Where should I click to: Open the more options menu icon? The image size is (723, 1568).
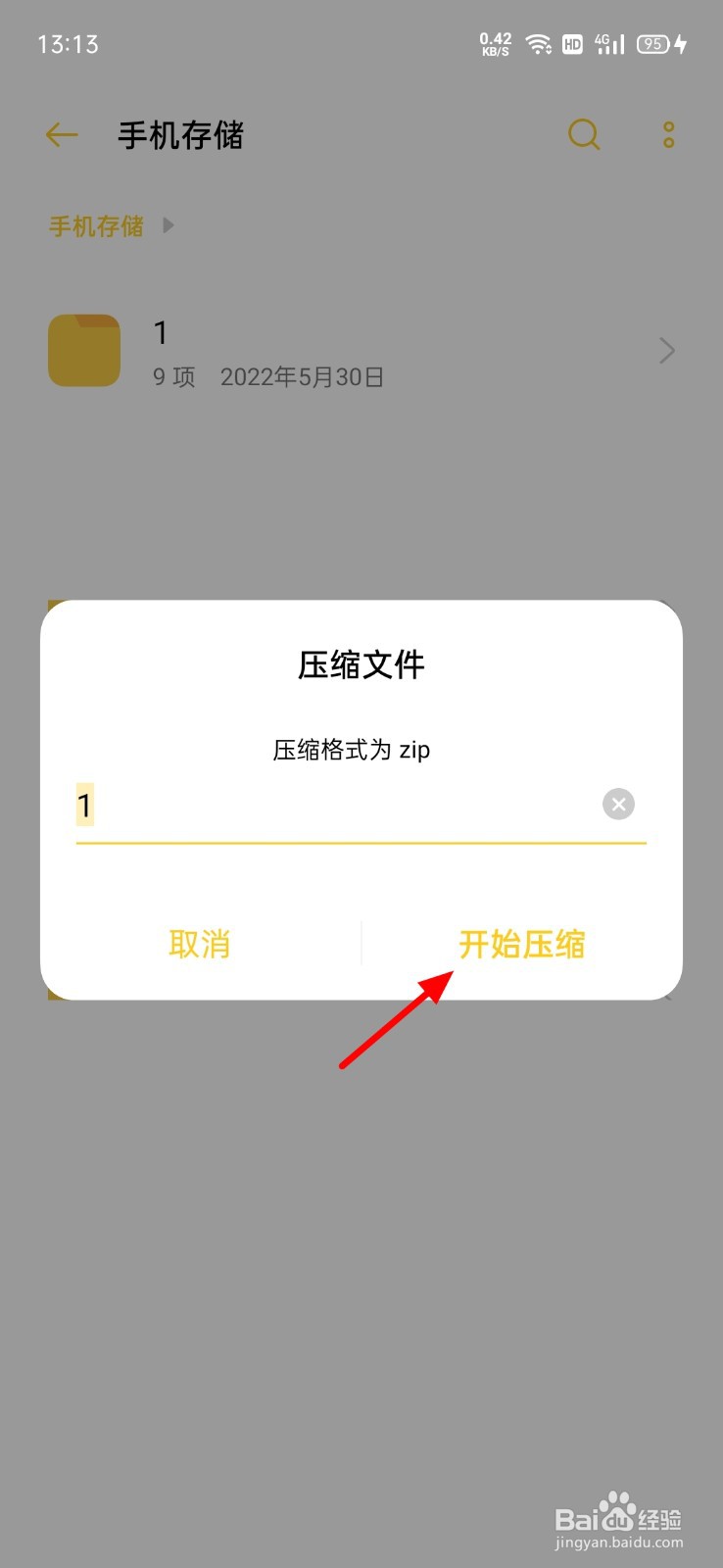point(667,134)
